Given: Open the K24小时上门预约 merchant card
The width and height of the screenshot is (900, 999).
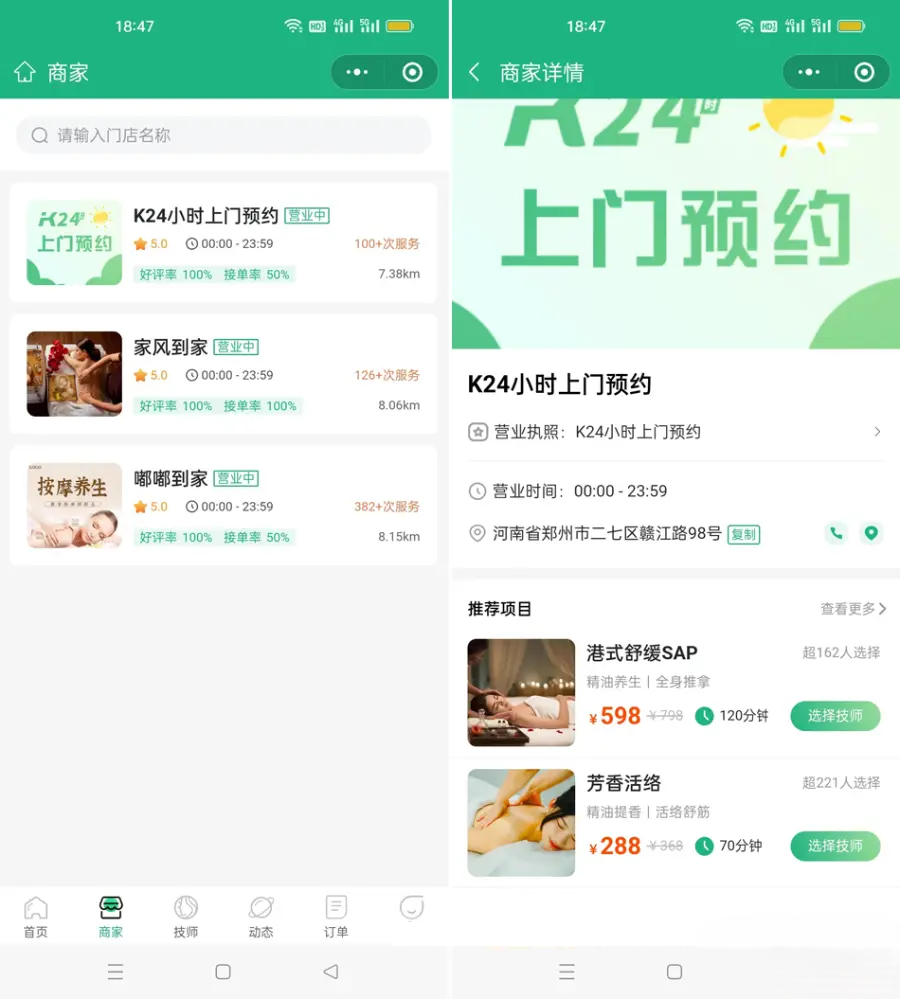Looking at the screenshot, I should [223, 243].
